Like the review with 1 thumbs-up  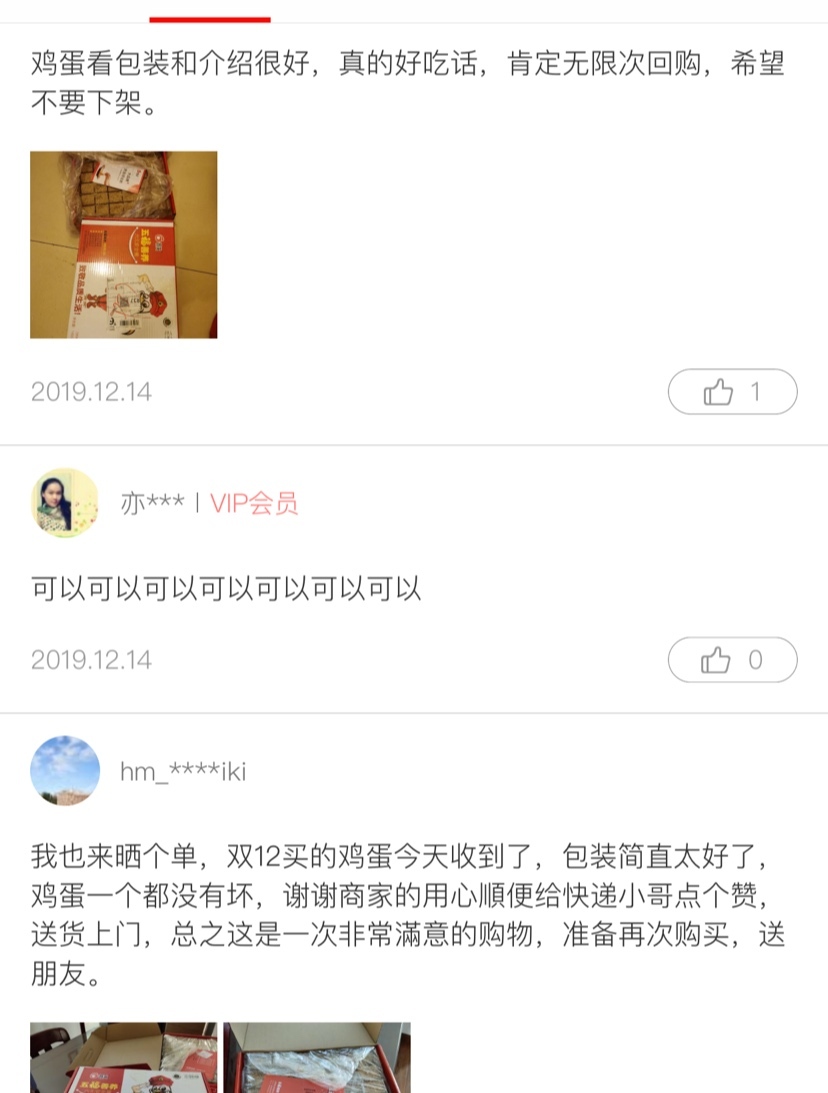732,392
